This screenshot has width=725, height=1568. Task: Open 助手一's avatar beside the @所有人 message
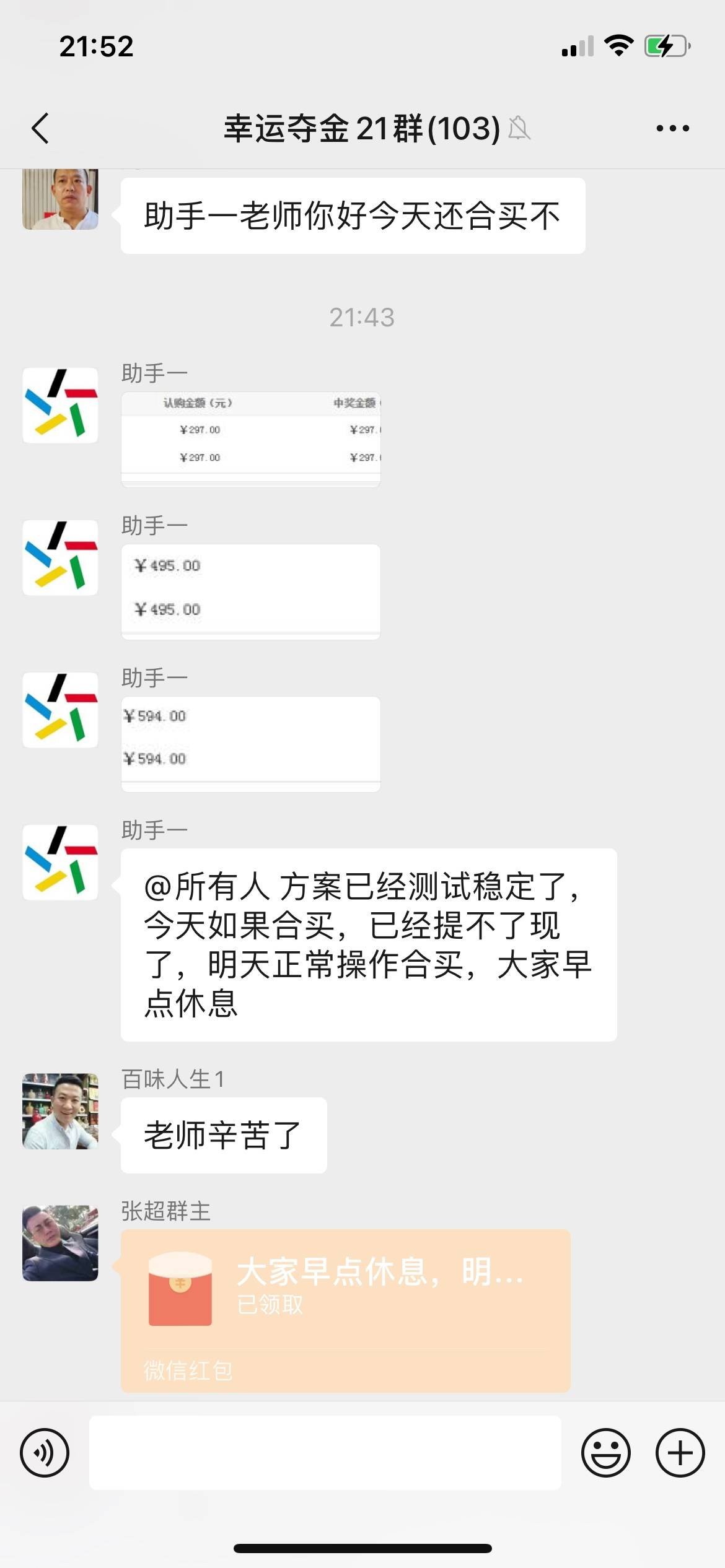pos(60,862)
